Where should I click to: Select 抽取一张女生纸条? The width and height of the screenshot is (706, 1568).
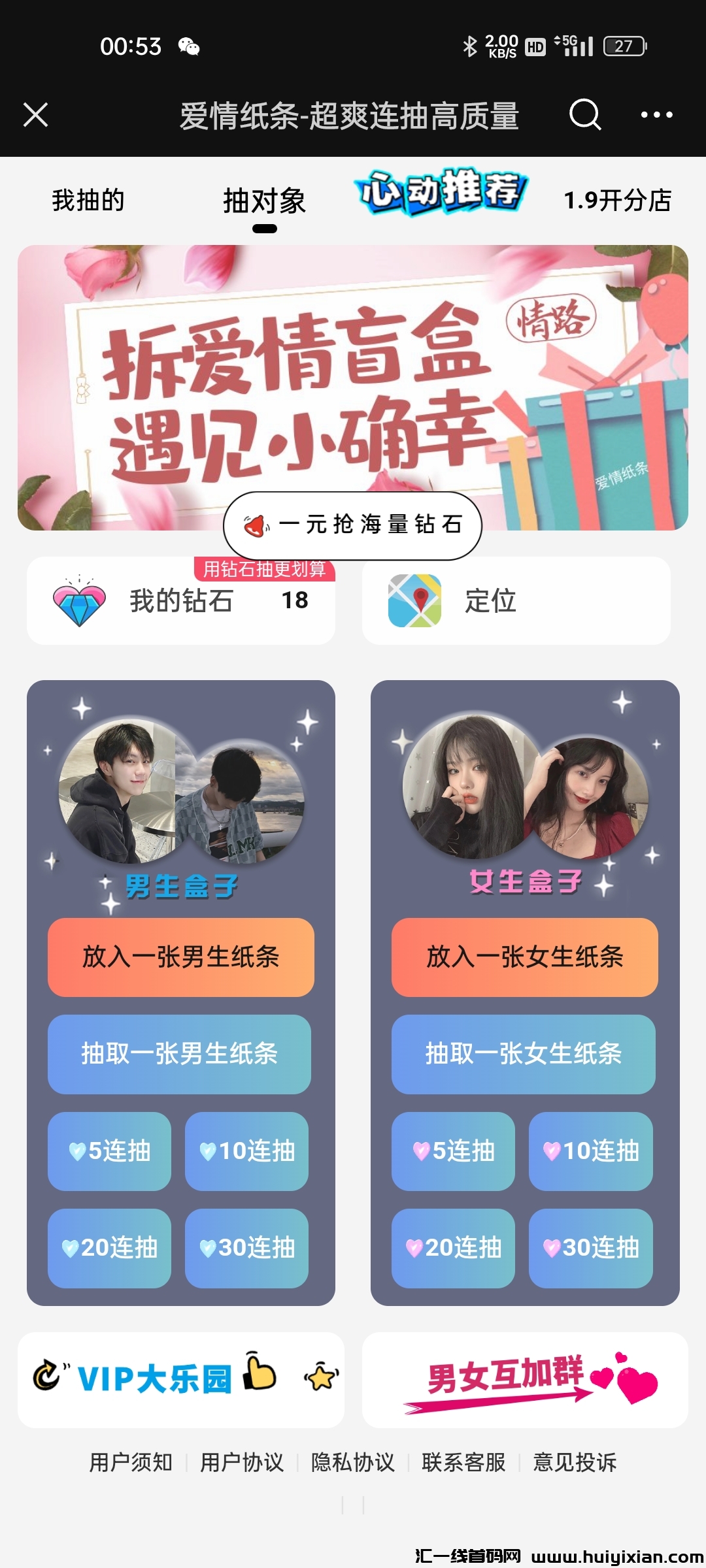click(x=524, y=1054)
